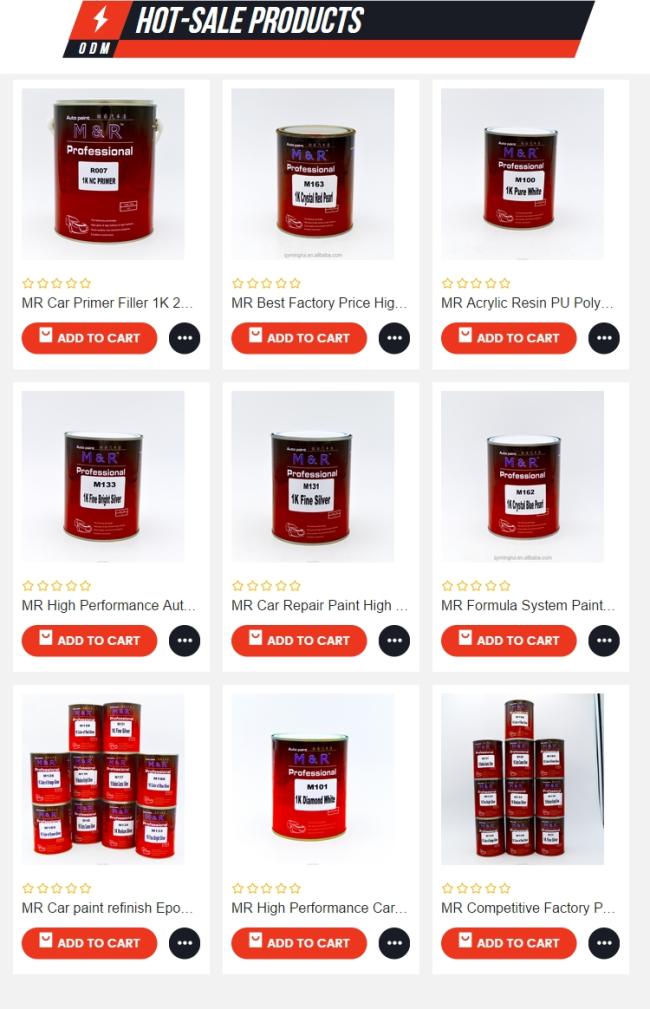Add MR Car Primer Filler to cart
The image size is (650, 1009).
[89, 338]
